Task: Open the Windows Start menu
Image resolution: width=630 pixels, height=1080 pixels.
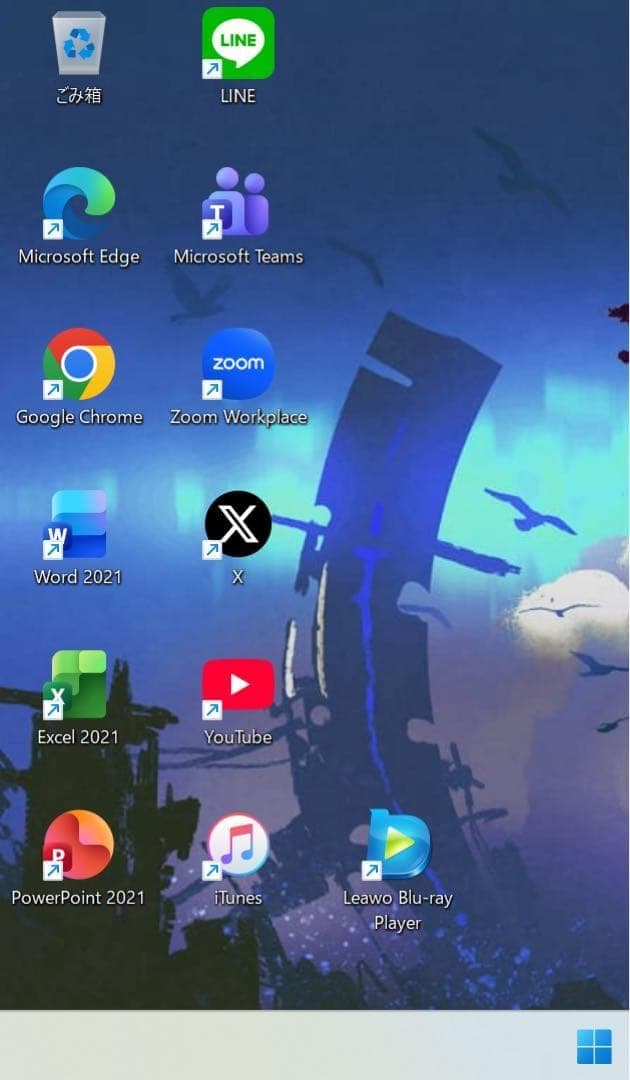Action: [594, 1047]
